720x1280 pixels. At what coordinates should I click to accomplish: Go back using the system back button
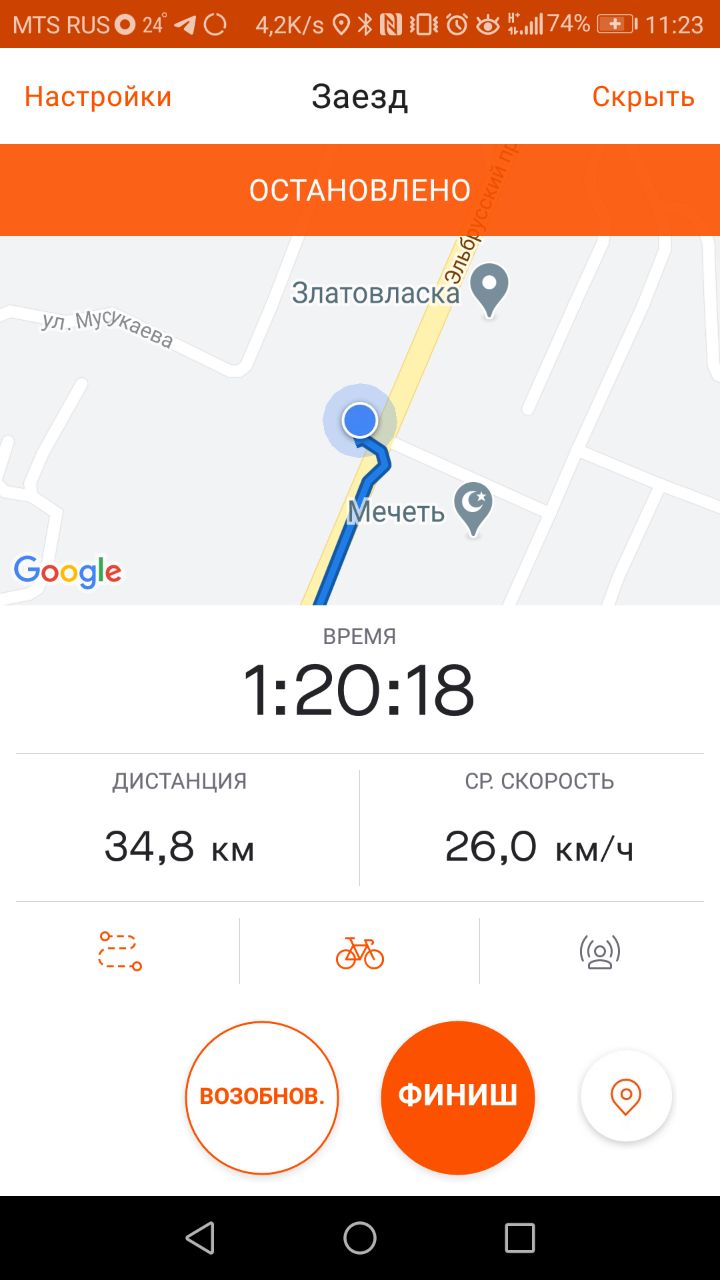pos(200,1238)
